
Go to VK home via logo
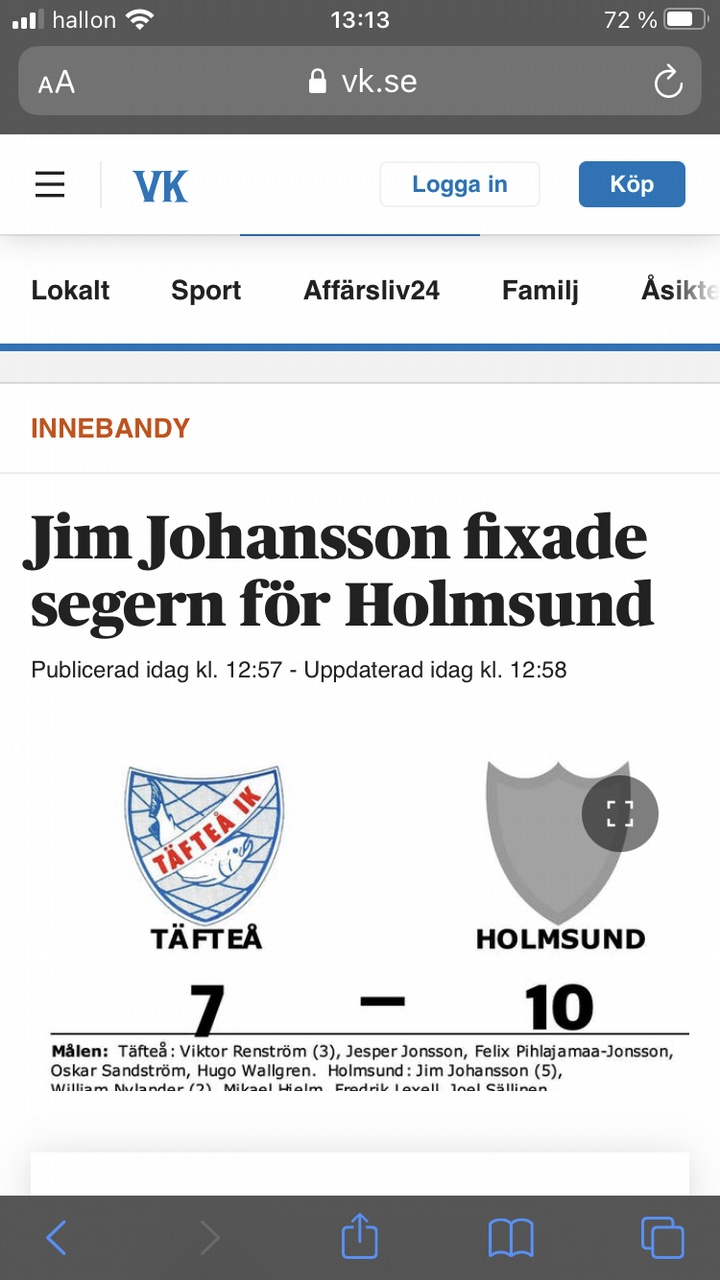point(160,185)
